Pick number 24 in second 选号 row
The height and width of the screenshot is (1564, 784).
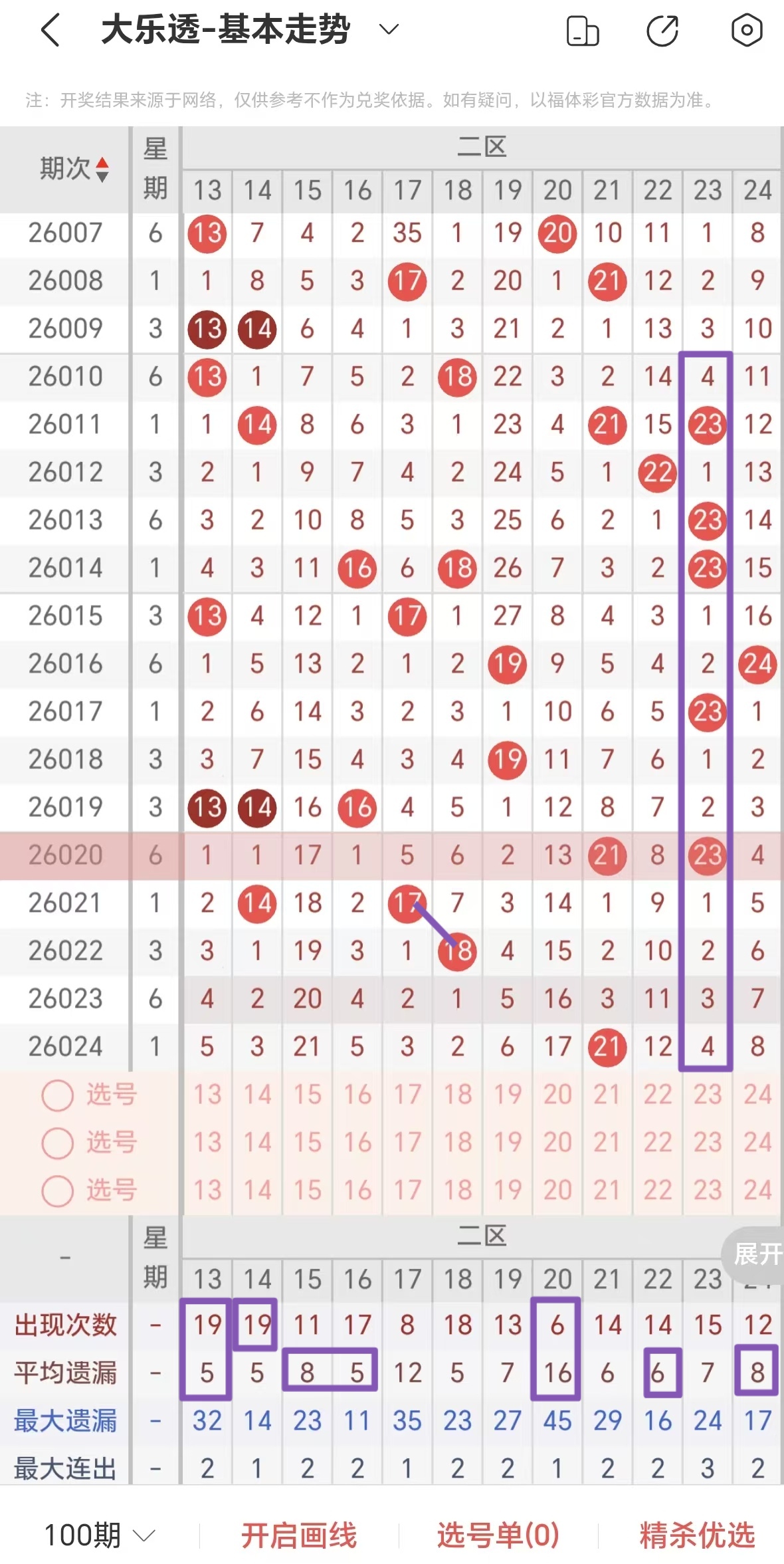pyautogui.click(x=757, y=1142)
